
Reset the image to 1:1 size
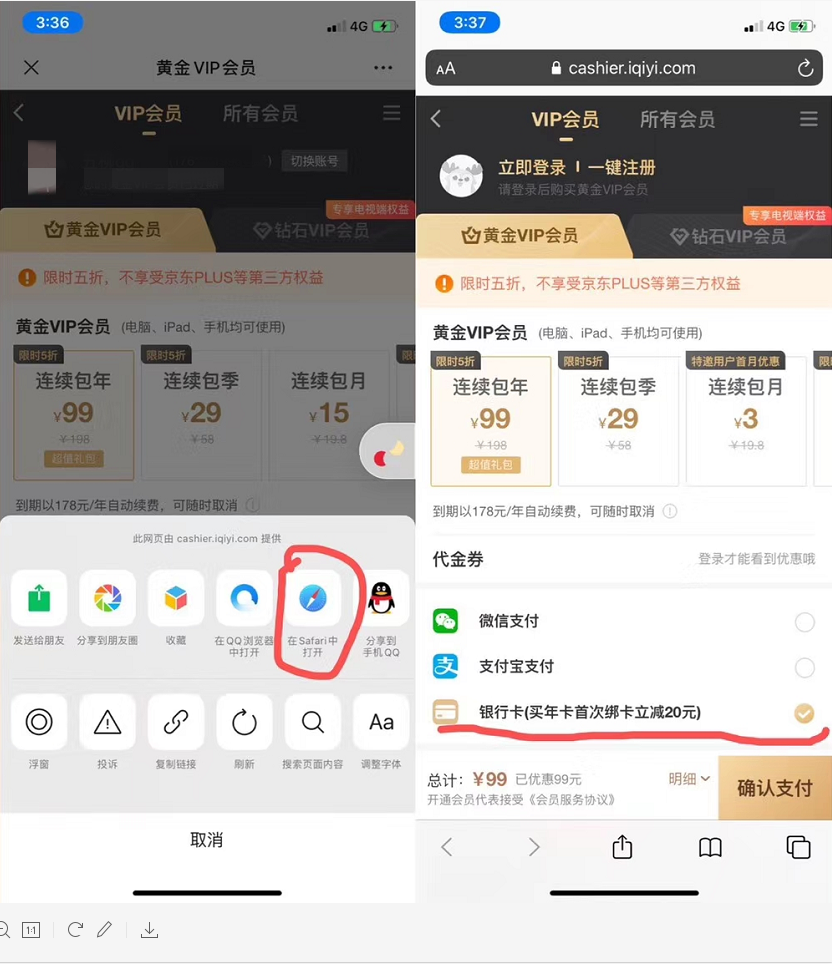[x=31, y=930]
